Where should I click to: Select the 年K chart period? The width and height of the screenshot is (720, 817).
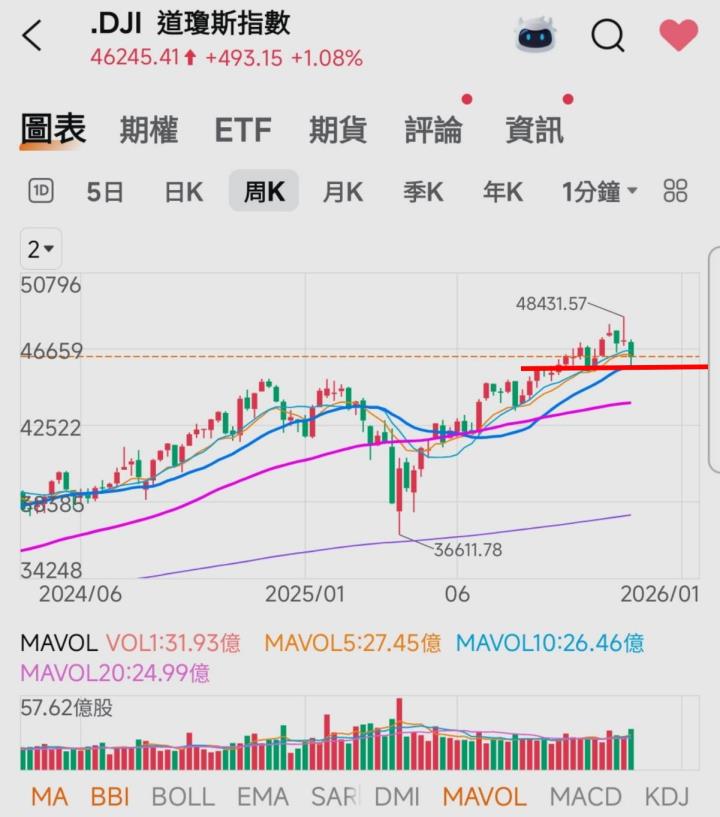502,192
